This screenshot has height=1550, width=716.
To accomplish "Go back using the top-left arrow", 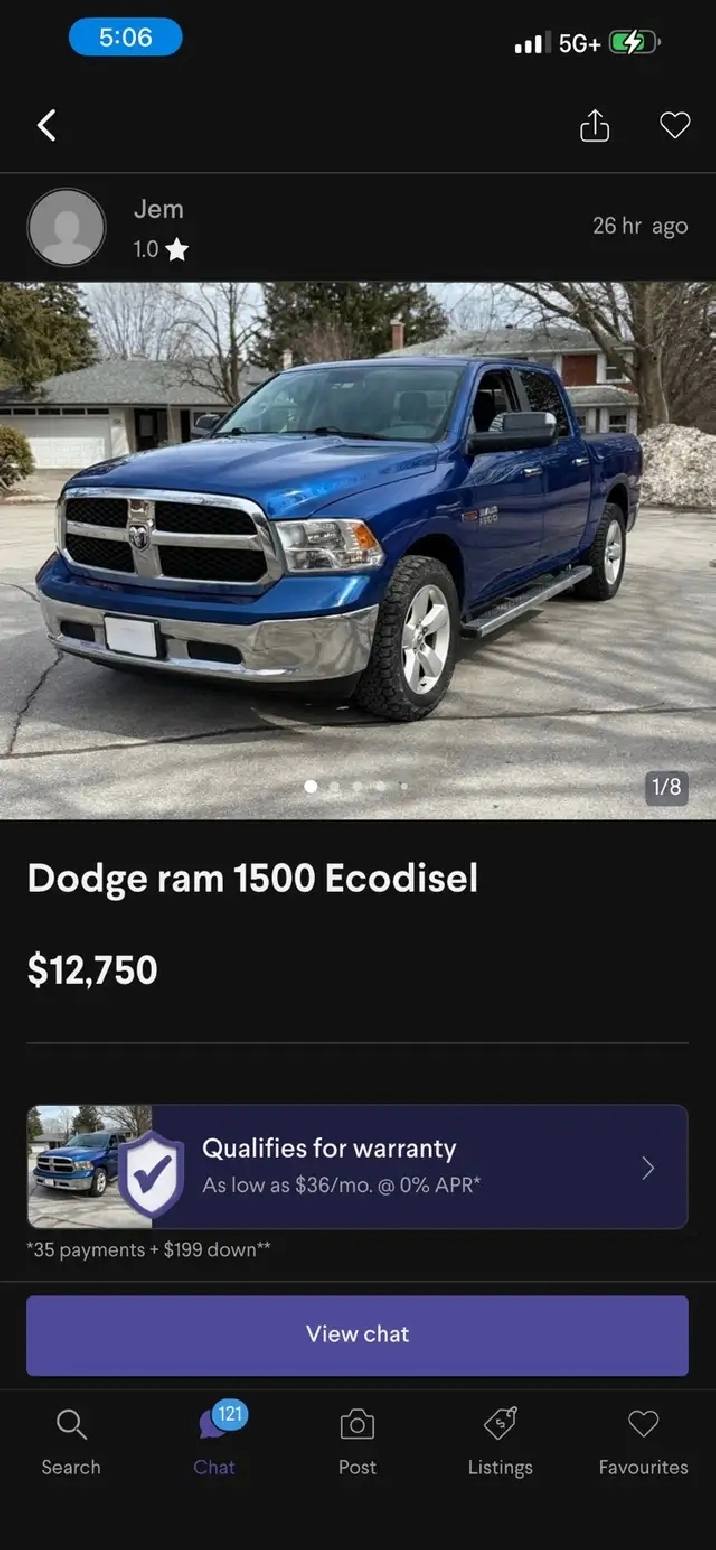I will (46, 126).
